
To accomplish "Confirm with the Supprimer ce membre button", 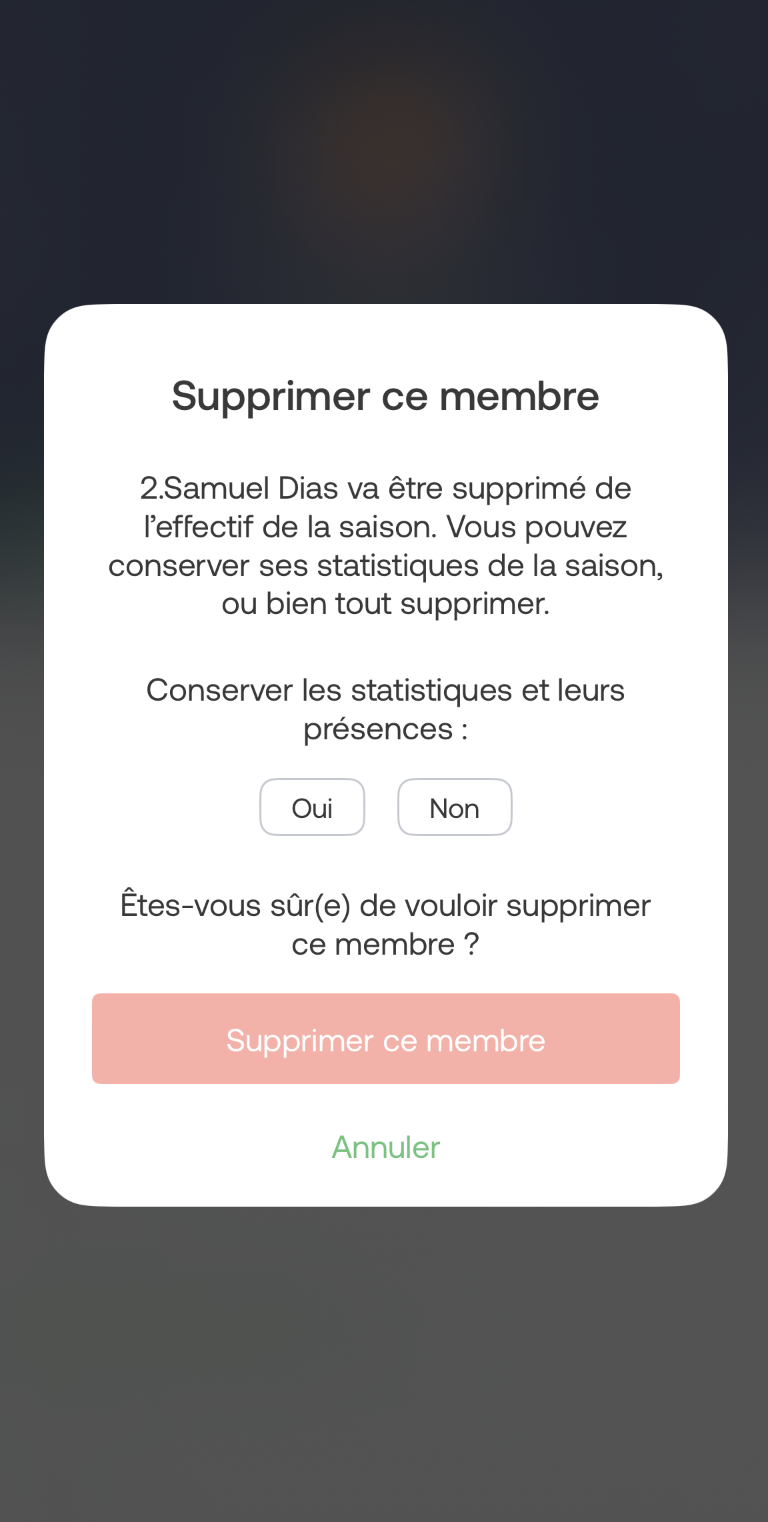I will [x=386, y=1039].
